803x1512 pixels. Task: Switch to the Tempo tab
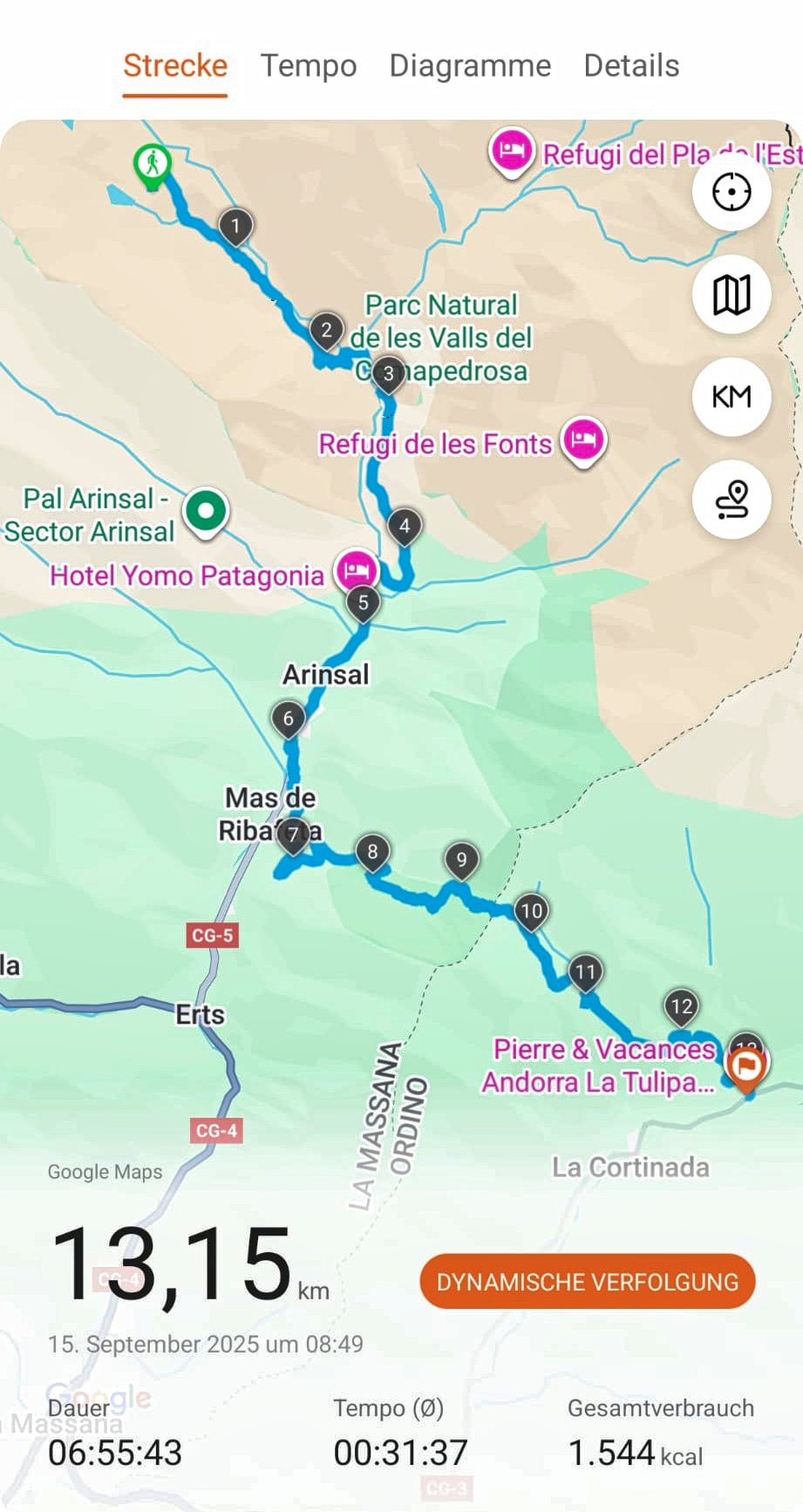click(309, 66)
